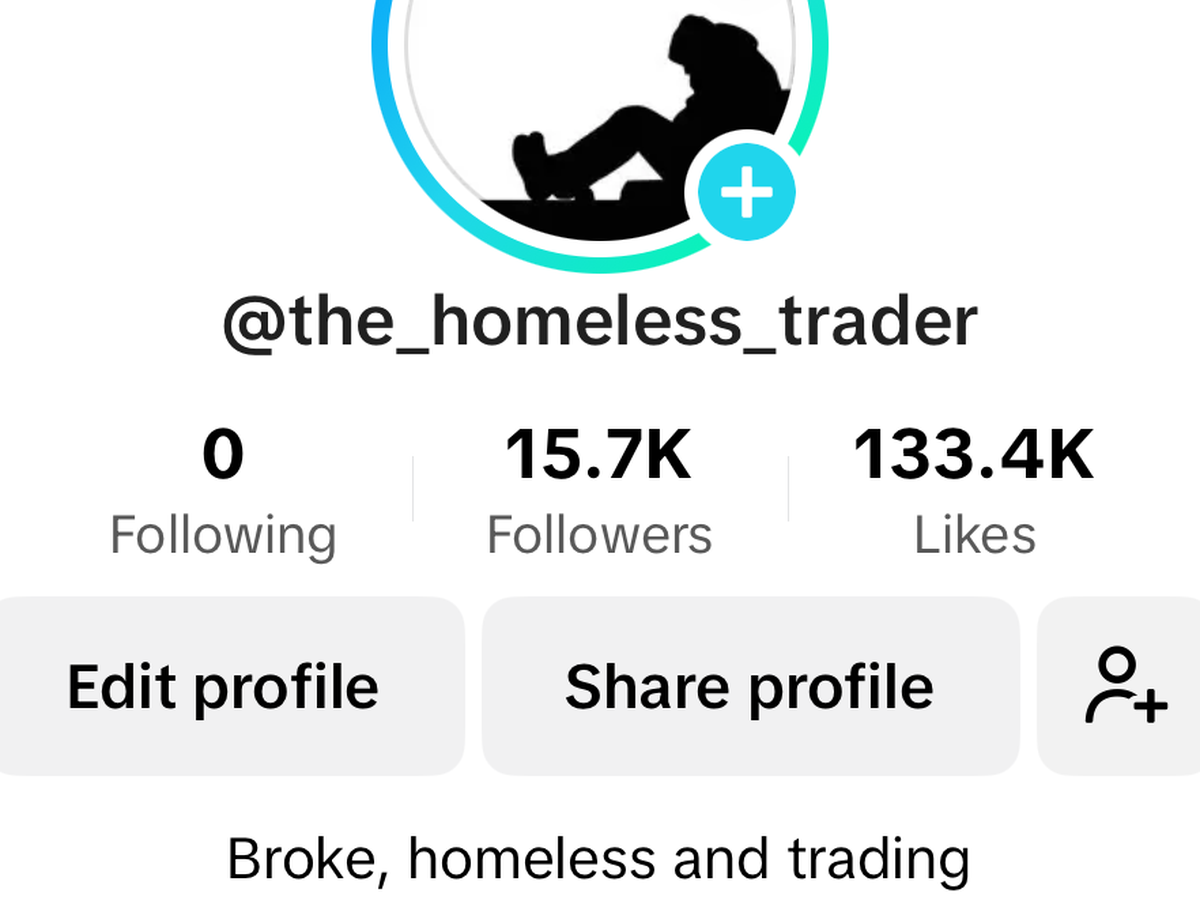Viewport: 1200px width, 900px height.
Task: Open the Edit profile button
Action: pos(223,686)
